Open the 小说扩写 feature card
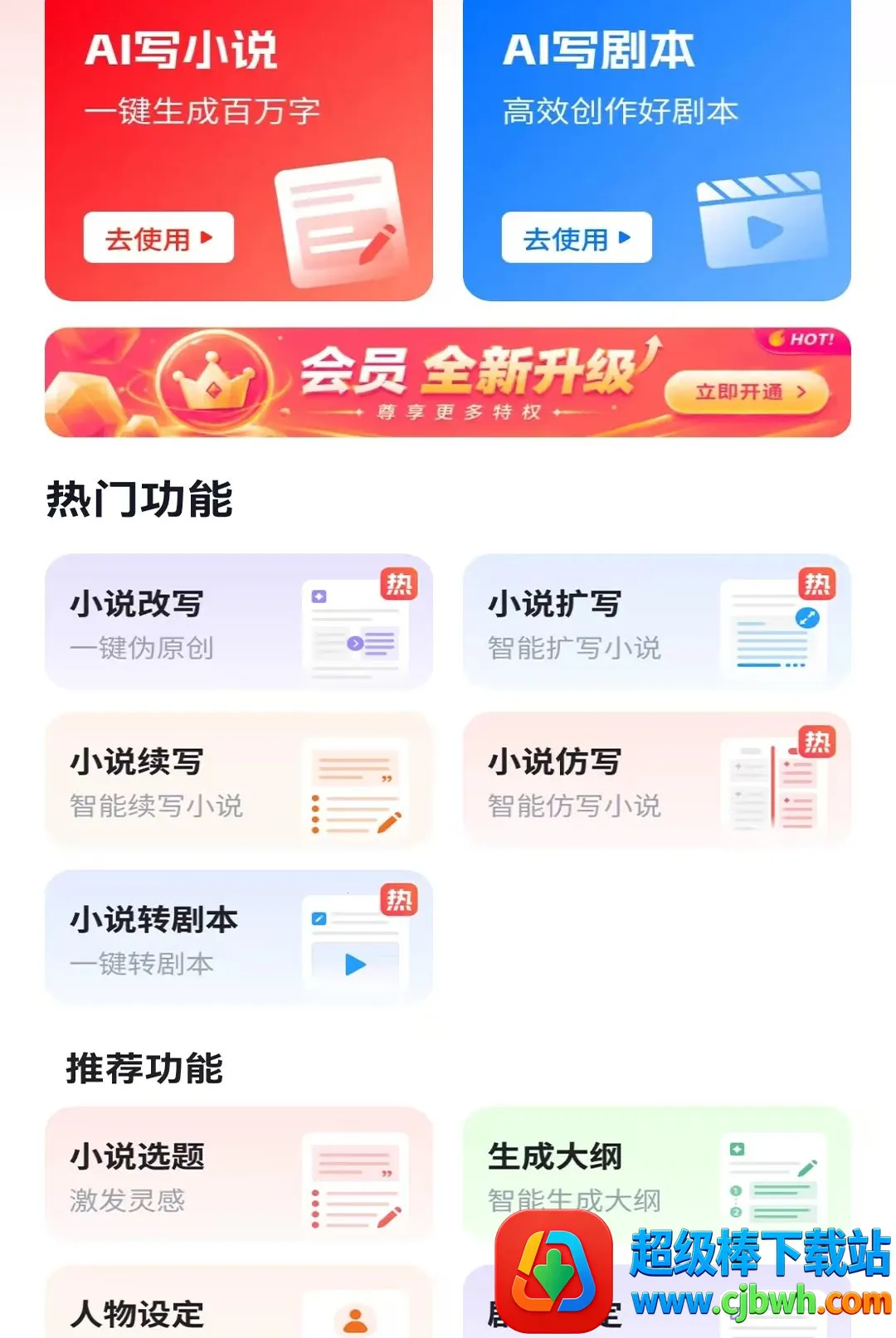896x1338 pixels. (657, 621)
